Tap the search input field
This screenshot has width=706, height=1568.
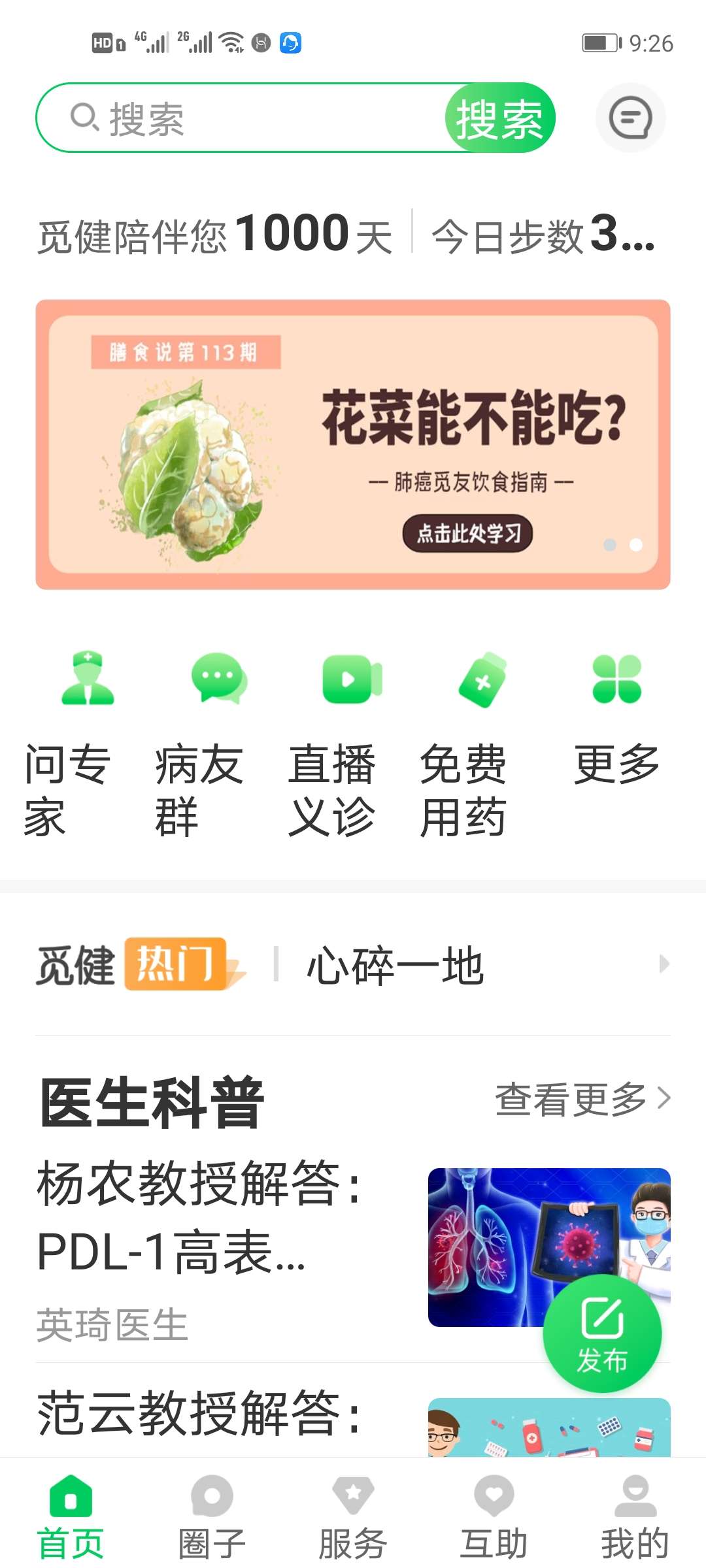coord(248,118)
